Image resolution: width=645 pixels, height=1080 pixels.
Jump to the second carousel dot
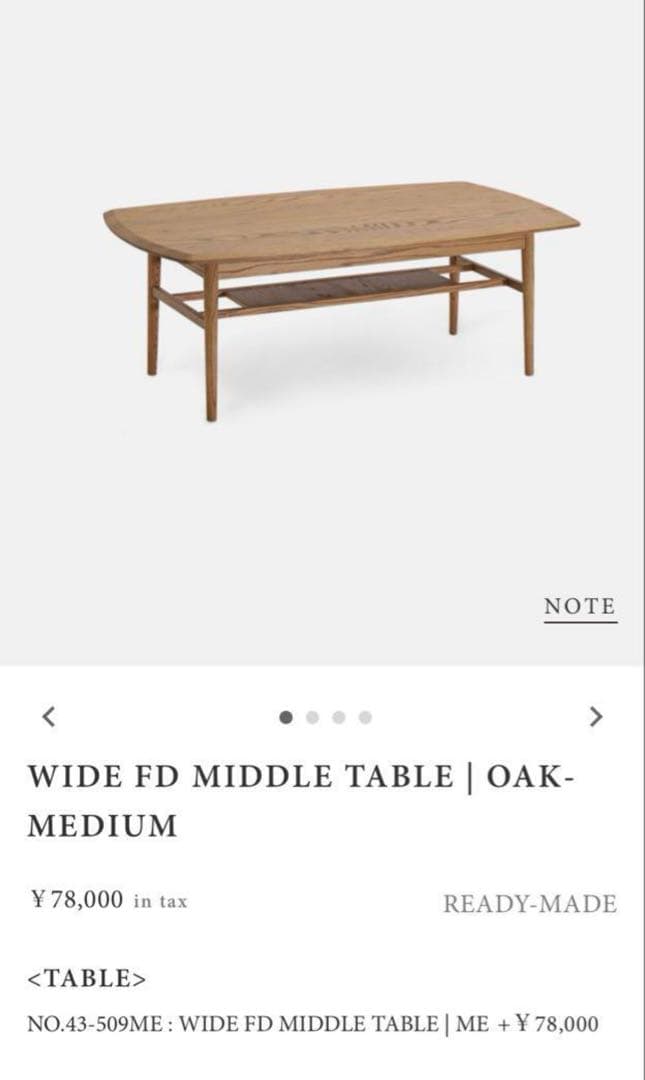pos(313,717)
